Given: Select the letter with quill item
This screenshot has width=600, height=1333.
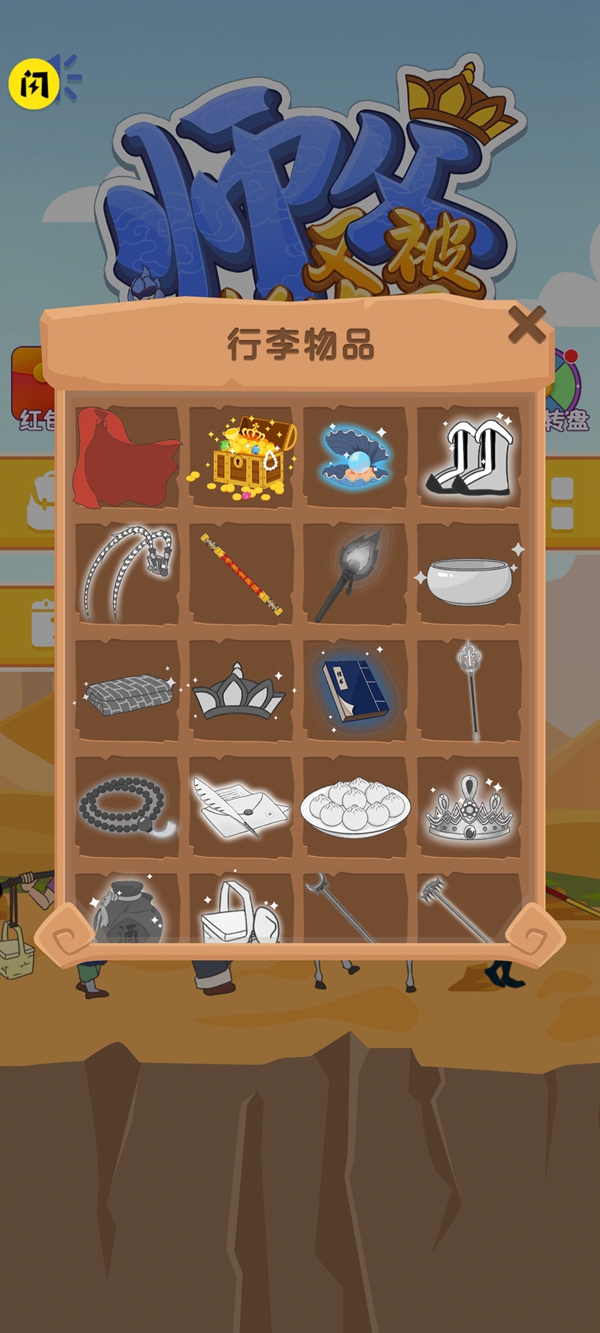Looking at the screenshot, I should click(x=240, y=808).
